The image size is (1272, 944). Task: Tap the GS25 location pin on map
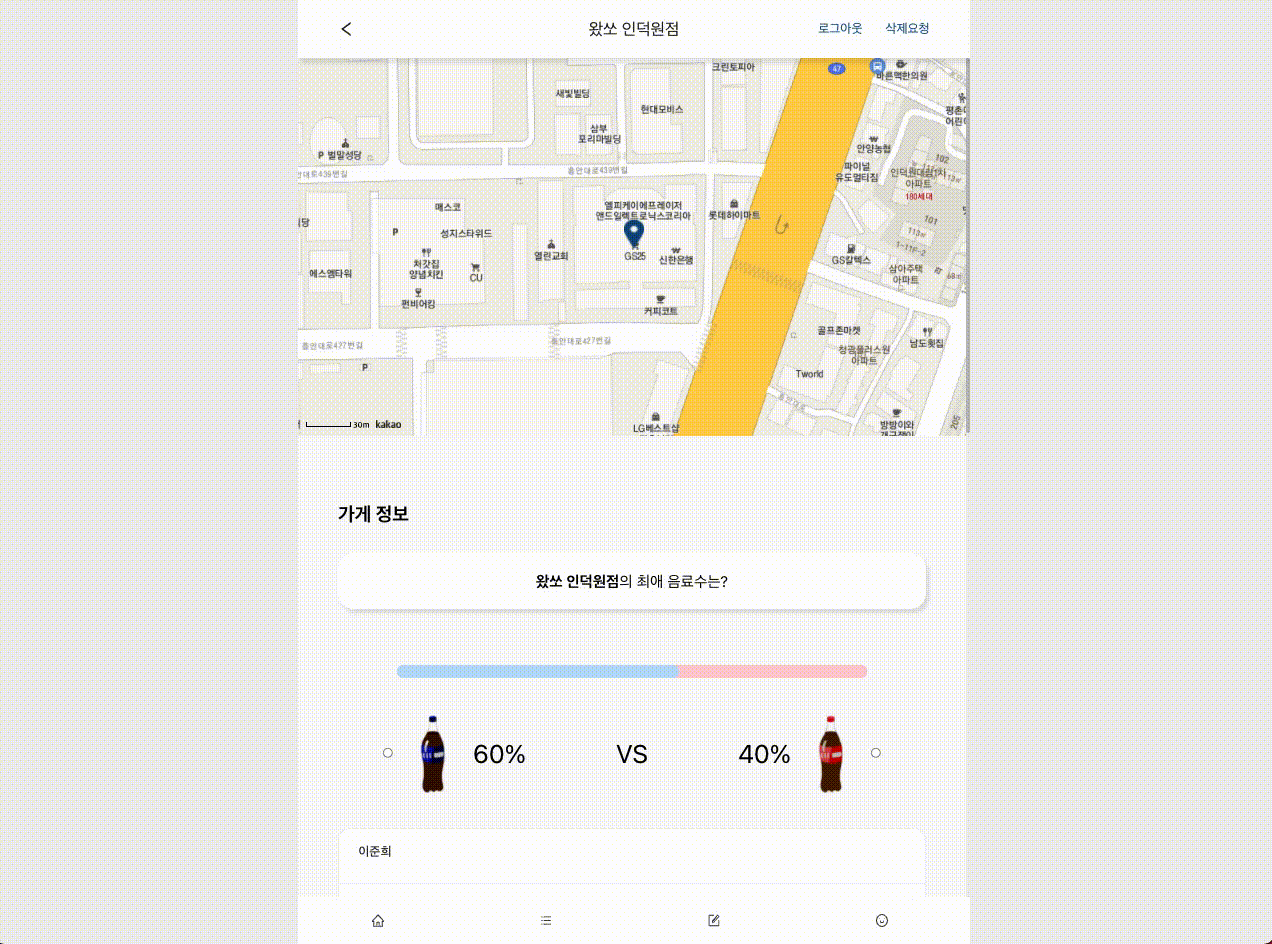click(x=634, y=234)
